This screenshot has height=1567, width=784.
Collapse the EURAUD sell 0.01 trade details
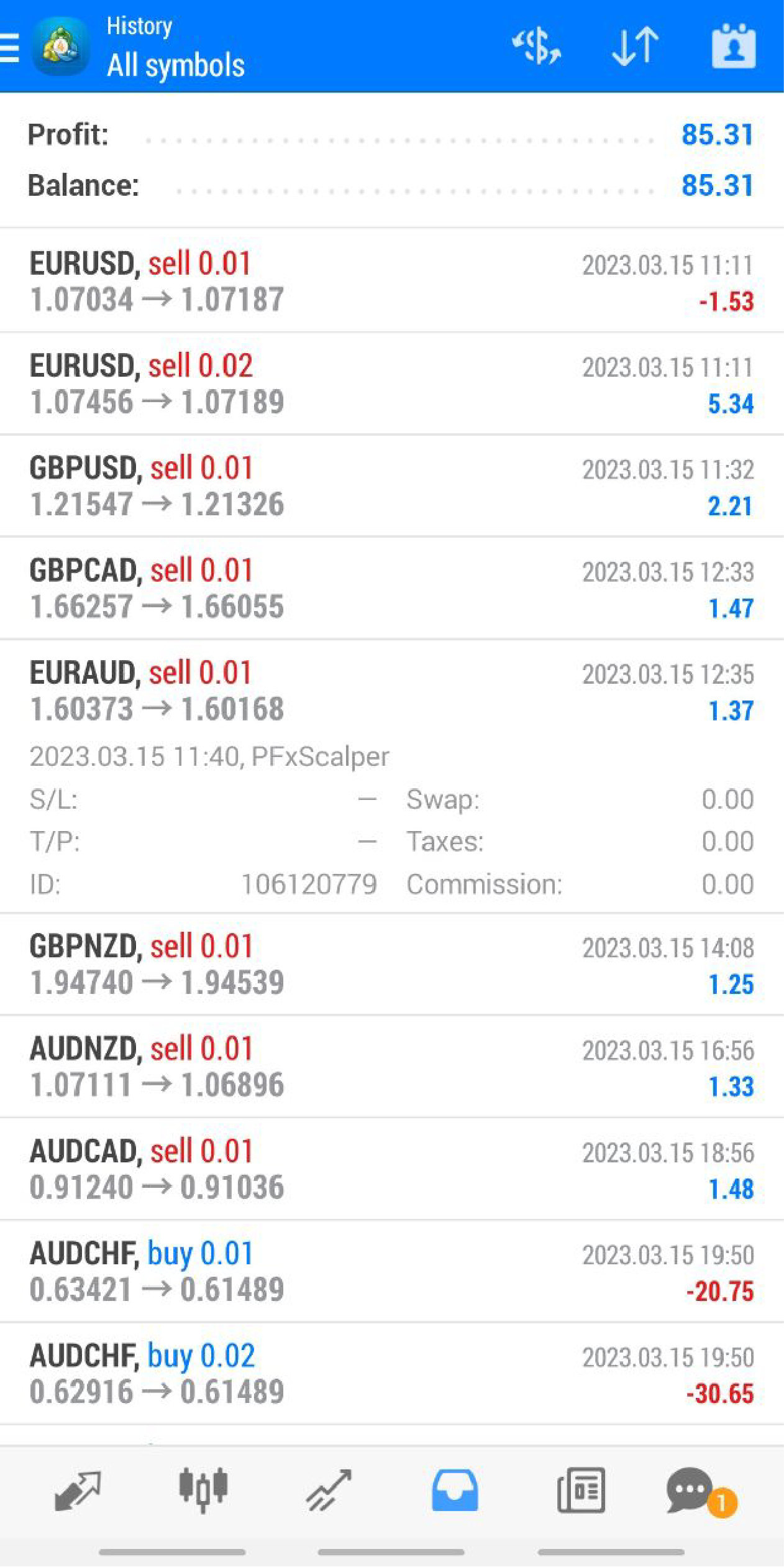click(391, 691)
